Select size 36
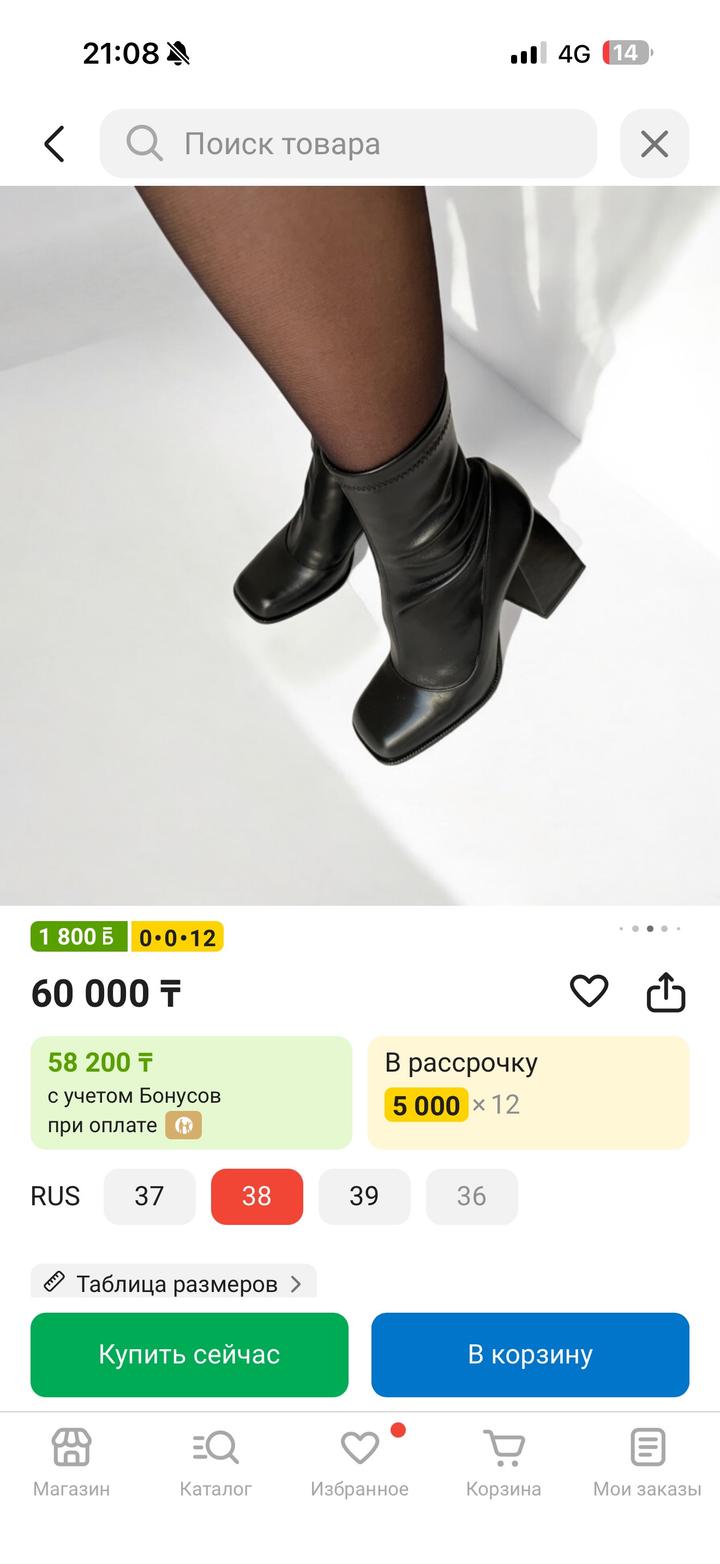 click(x=471, y=1196)
